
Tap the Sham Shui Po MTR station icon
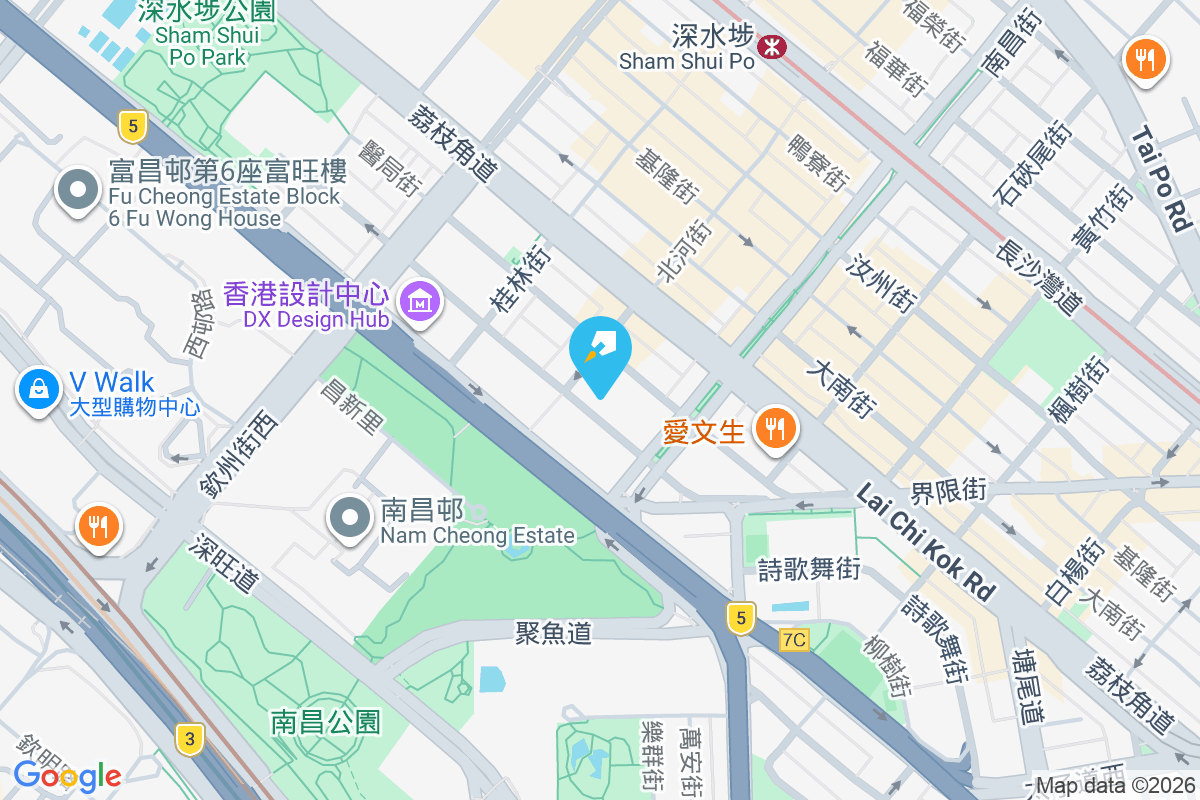[771, 46]
